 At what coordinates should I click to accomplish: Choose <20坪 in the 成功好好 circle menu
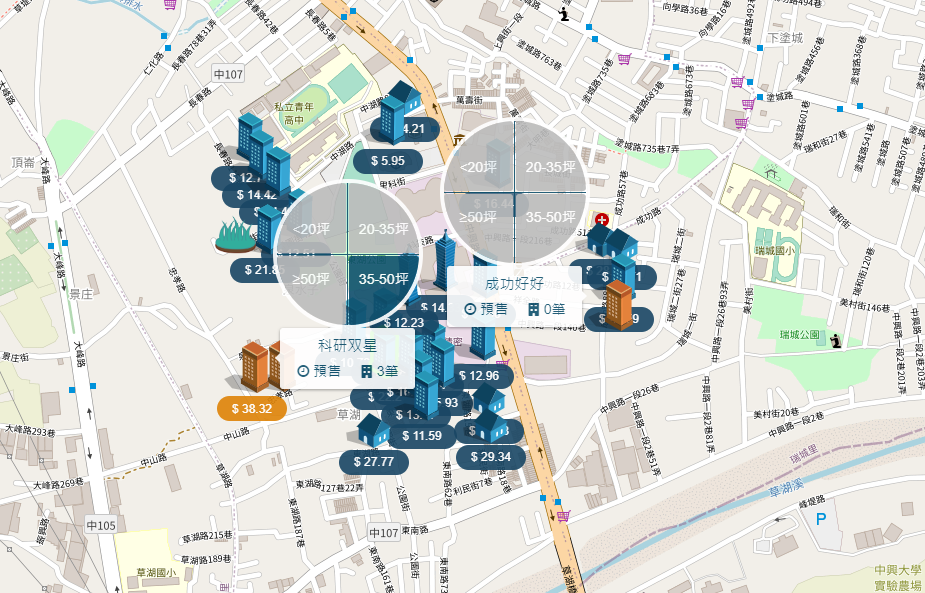pos(478,166)
